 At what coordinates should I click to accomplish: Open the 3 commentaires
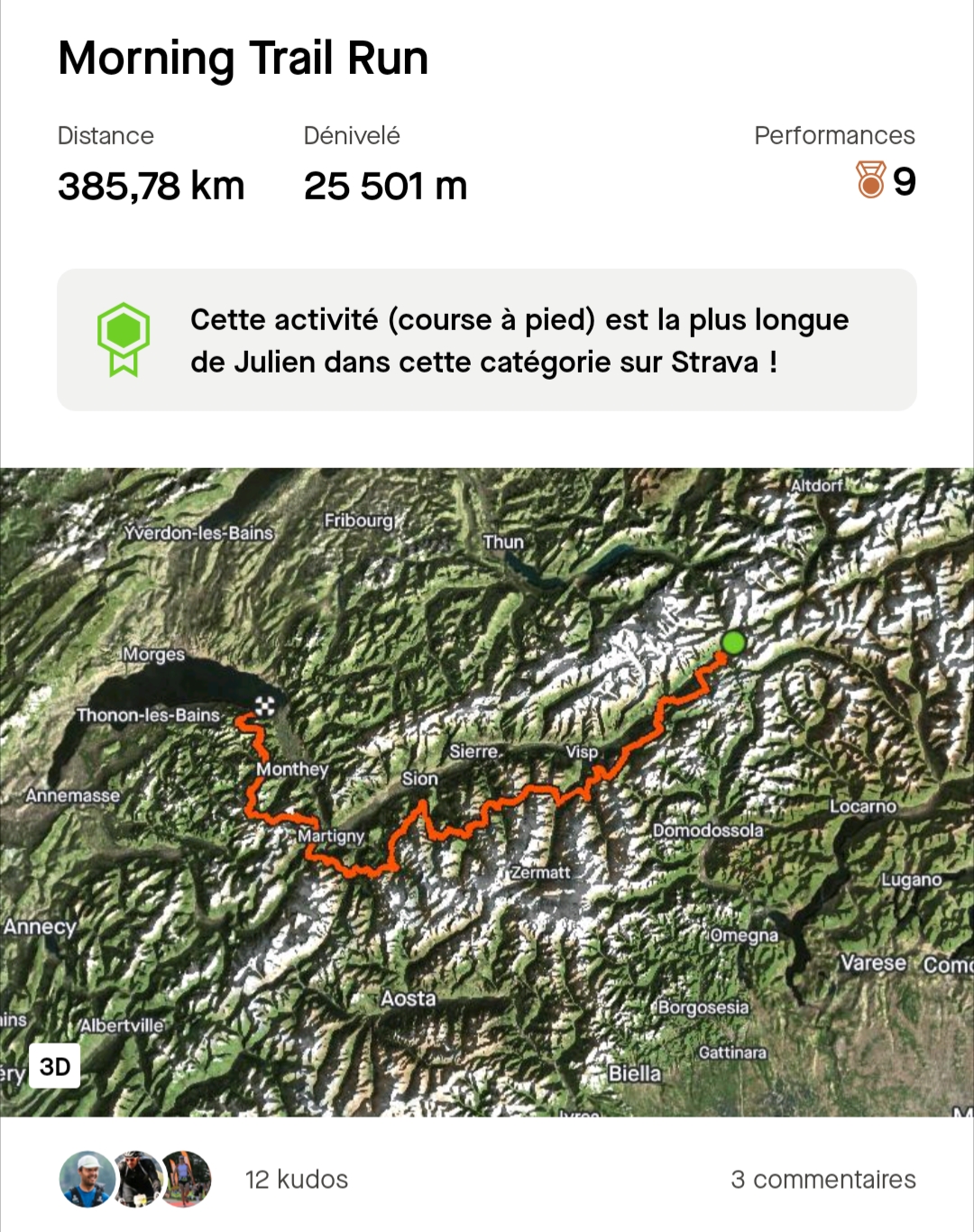coord(822,1179)
